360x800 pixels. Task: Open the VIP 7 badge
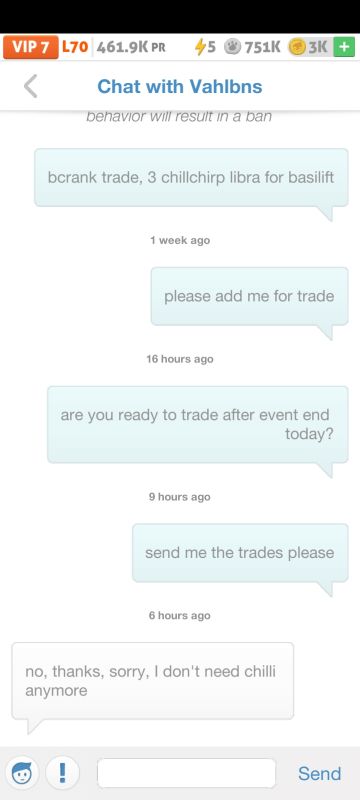tap(31, 47)
